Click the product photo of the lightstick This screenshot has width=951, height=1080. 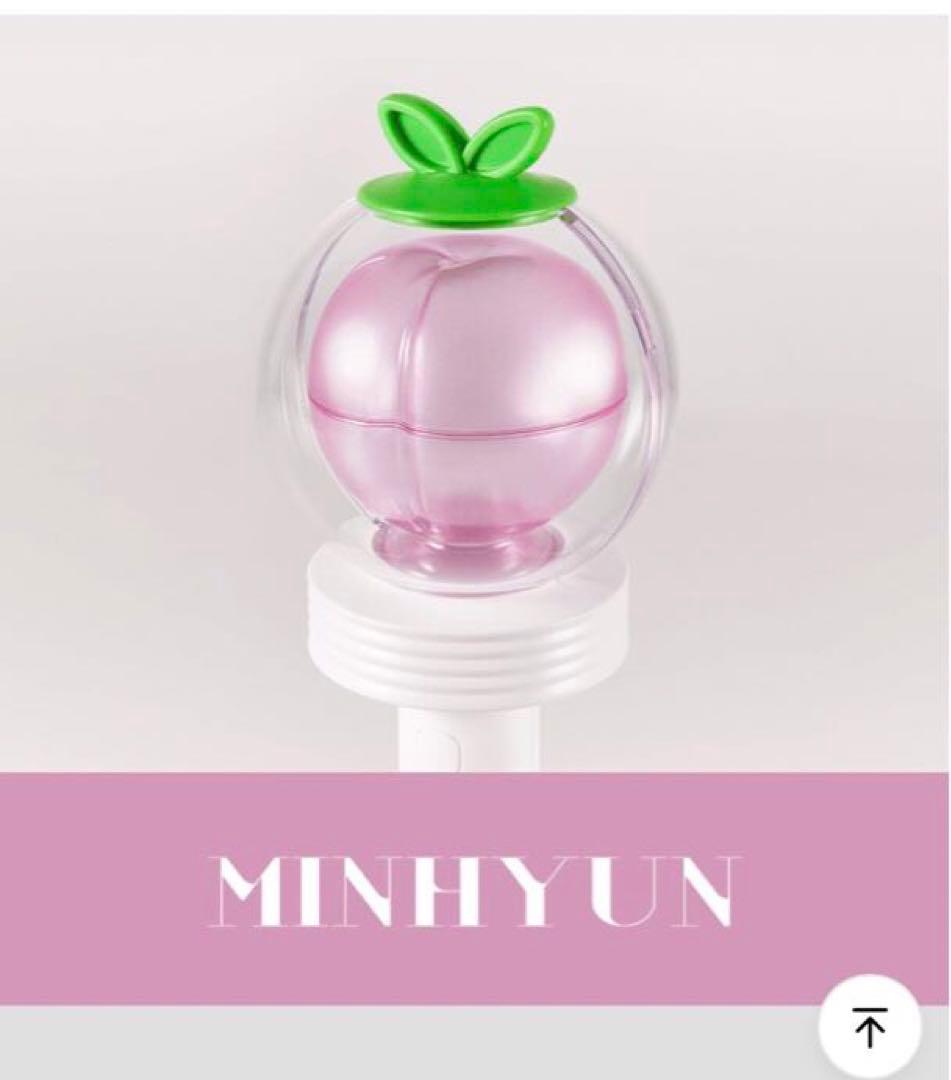[x=465, y=400]
